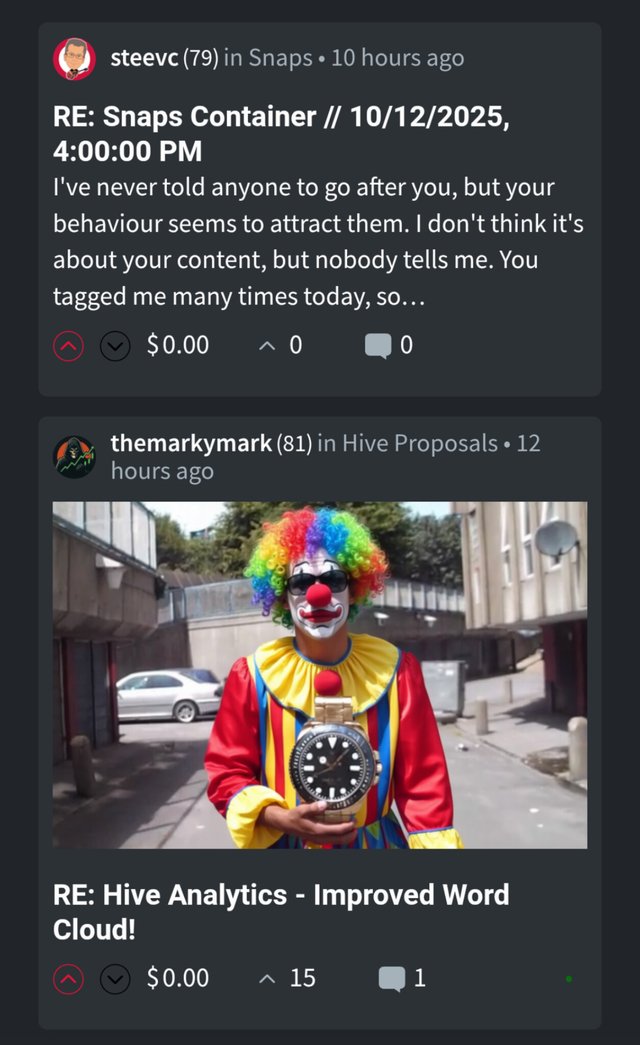The height and width of the screenshot is (1045, 640).
Task: Show the 15 votes on Hive Analytics reply
Action: click(288, 978)
